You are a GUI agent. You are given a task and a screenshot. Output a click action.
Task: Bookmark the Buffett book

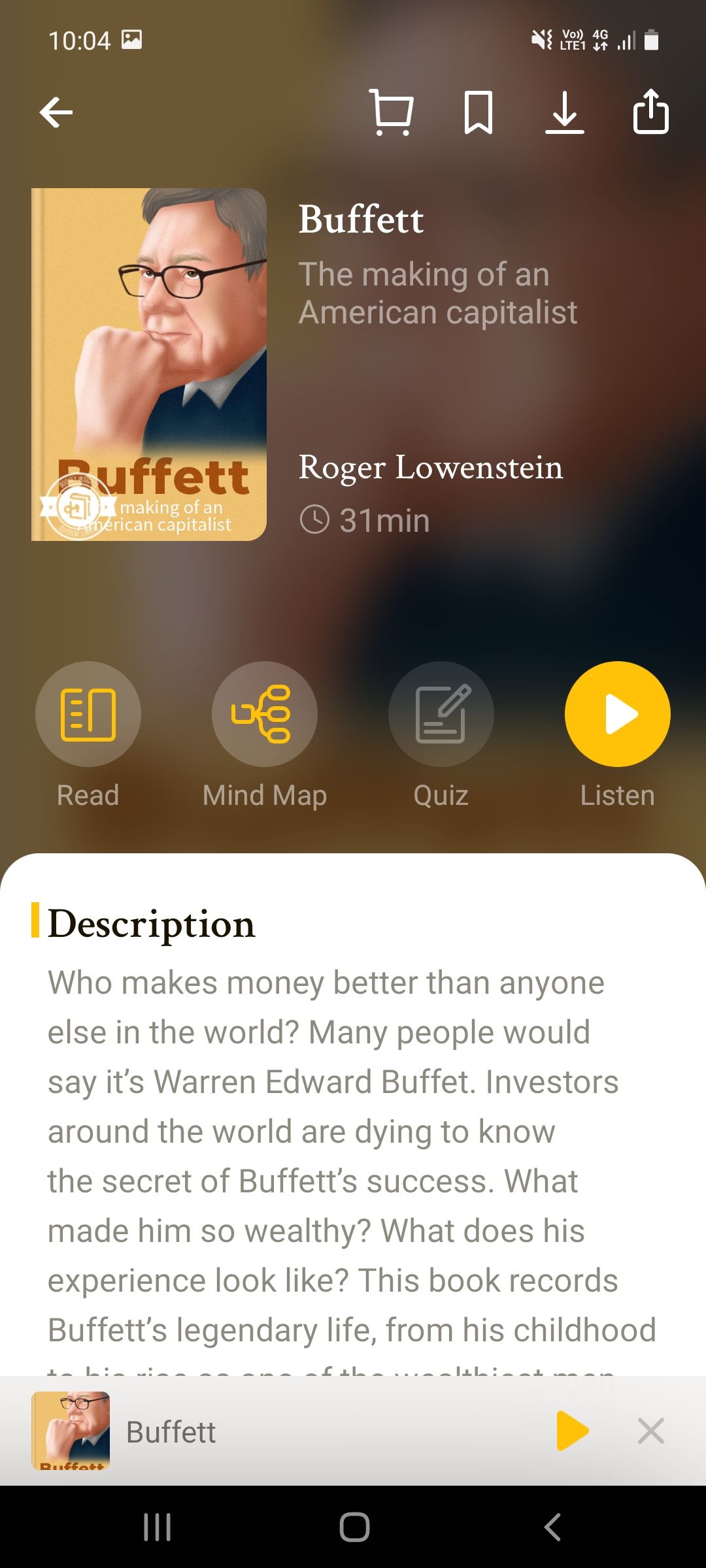point(479,112)
